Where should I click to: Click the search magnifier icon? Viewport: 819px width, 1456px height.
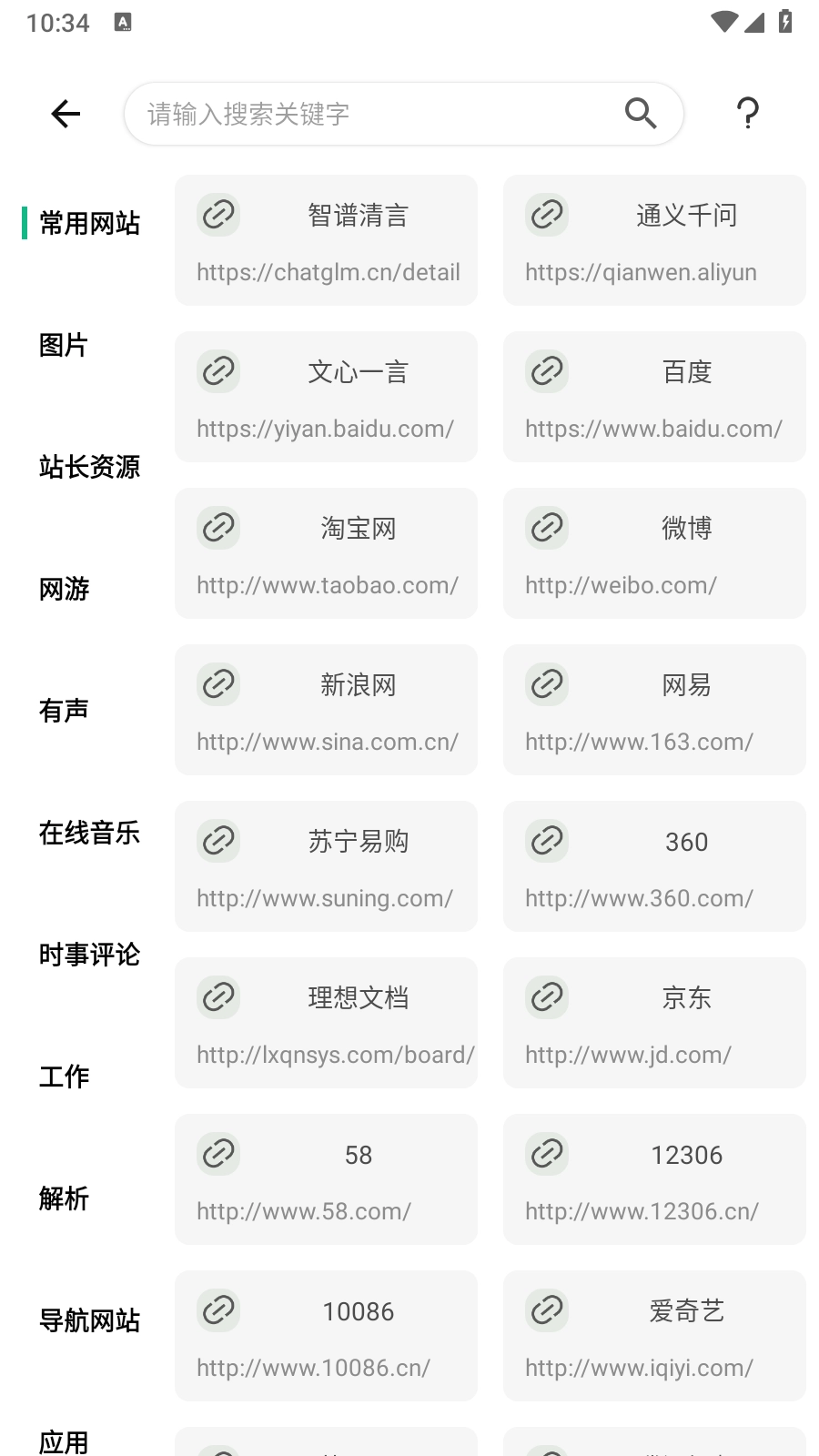coord(641,113)
